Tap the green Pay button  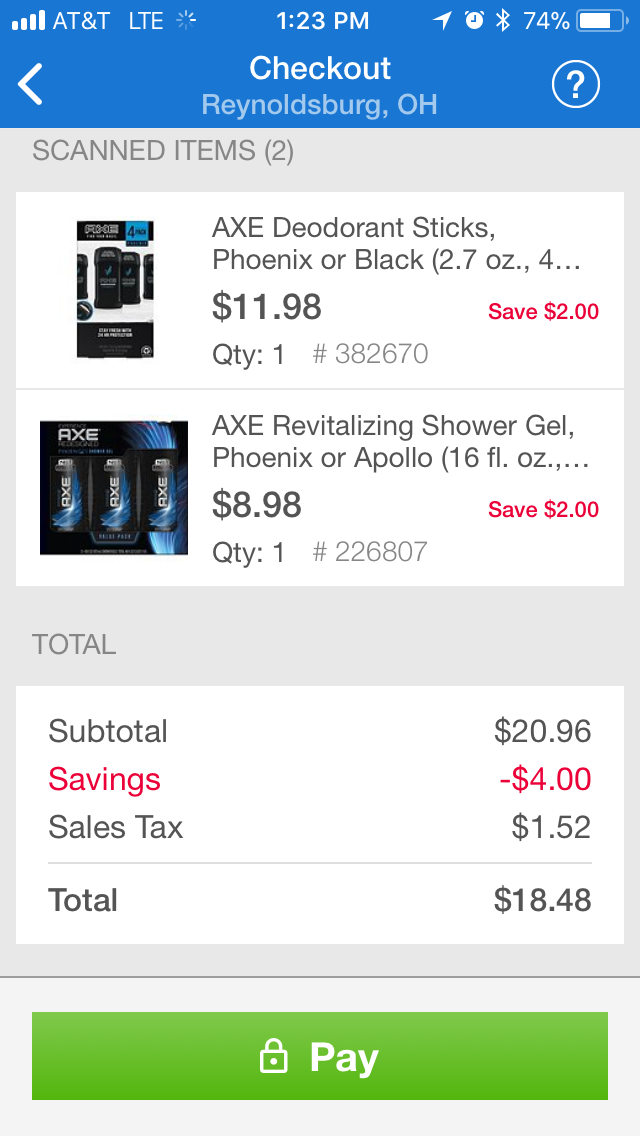pos(320,1056)
